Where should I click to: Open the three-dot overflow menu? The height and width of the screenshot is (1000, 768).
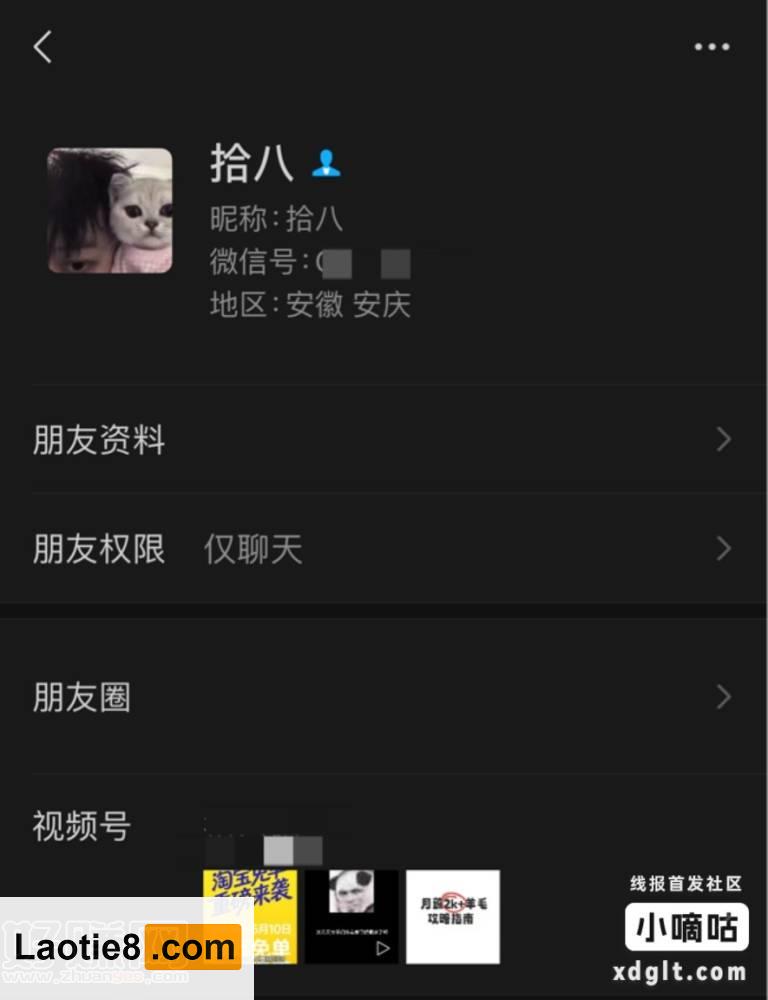tap(711, 47)
